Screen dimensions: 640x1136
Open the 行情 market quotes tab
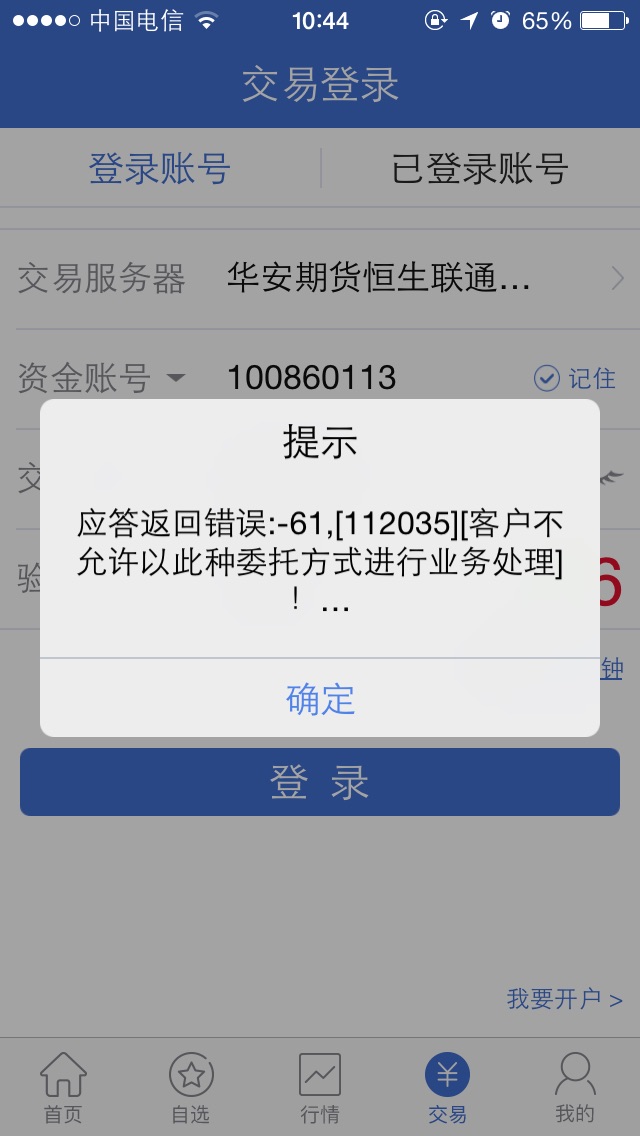click(320, 1088)
